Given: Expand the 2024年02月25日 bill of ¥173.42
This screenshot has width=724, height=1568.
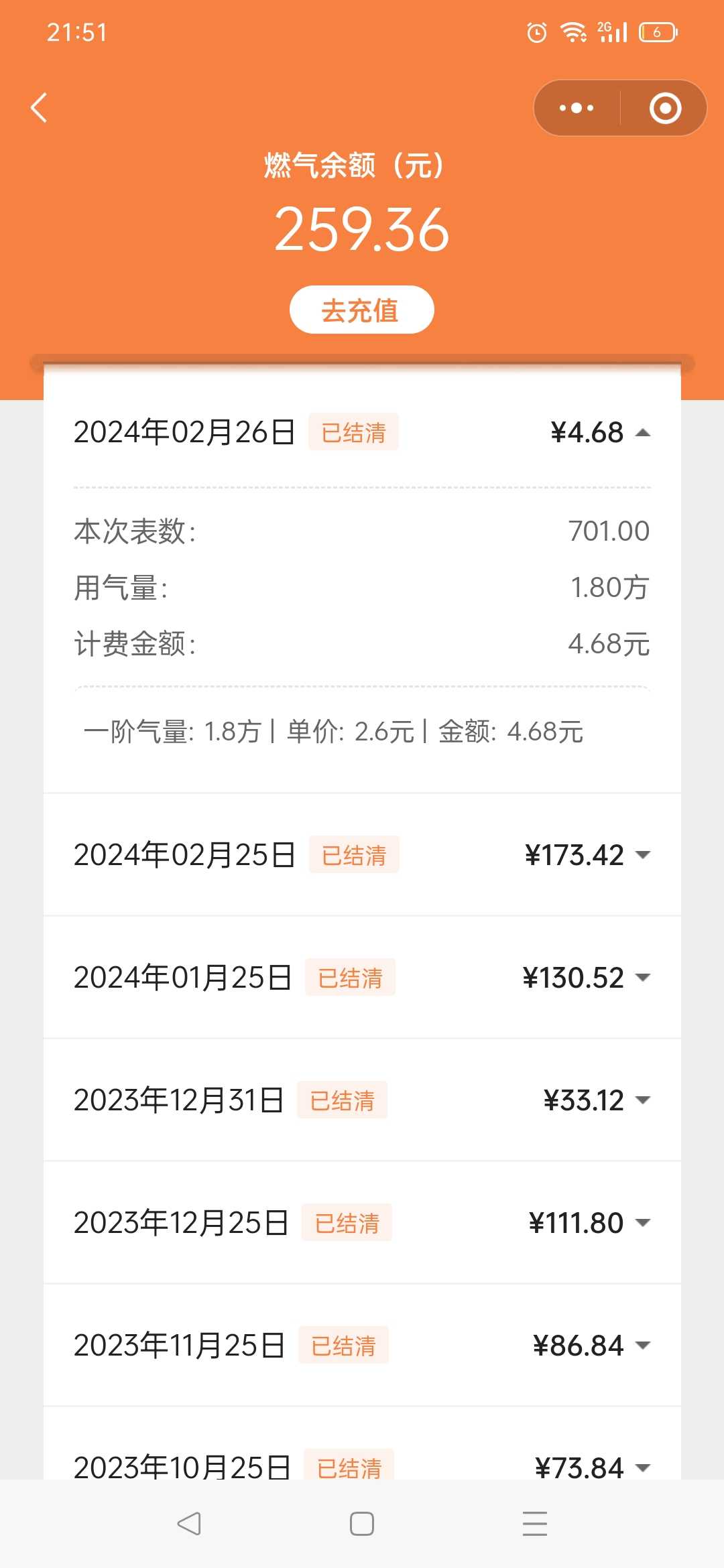Looking at the screenshot, I should tap(362, 854).
